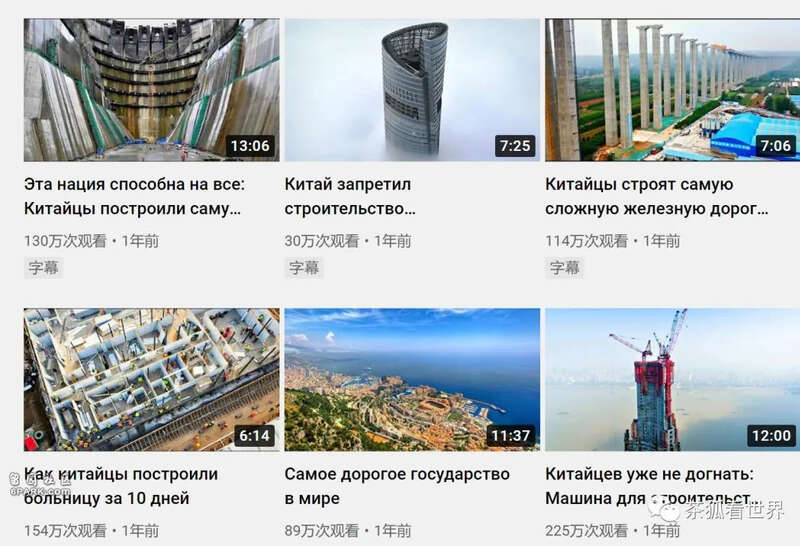Watch "Как китайцы построили больницу за 10 дней"
Screen dimensions: 800x546
coord(151,380)
